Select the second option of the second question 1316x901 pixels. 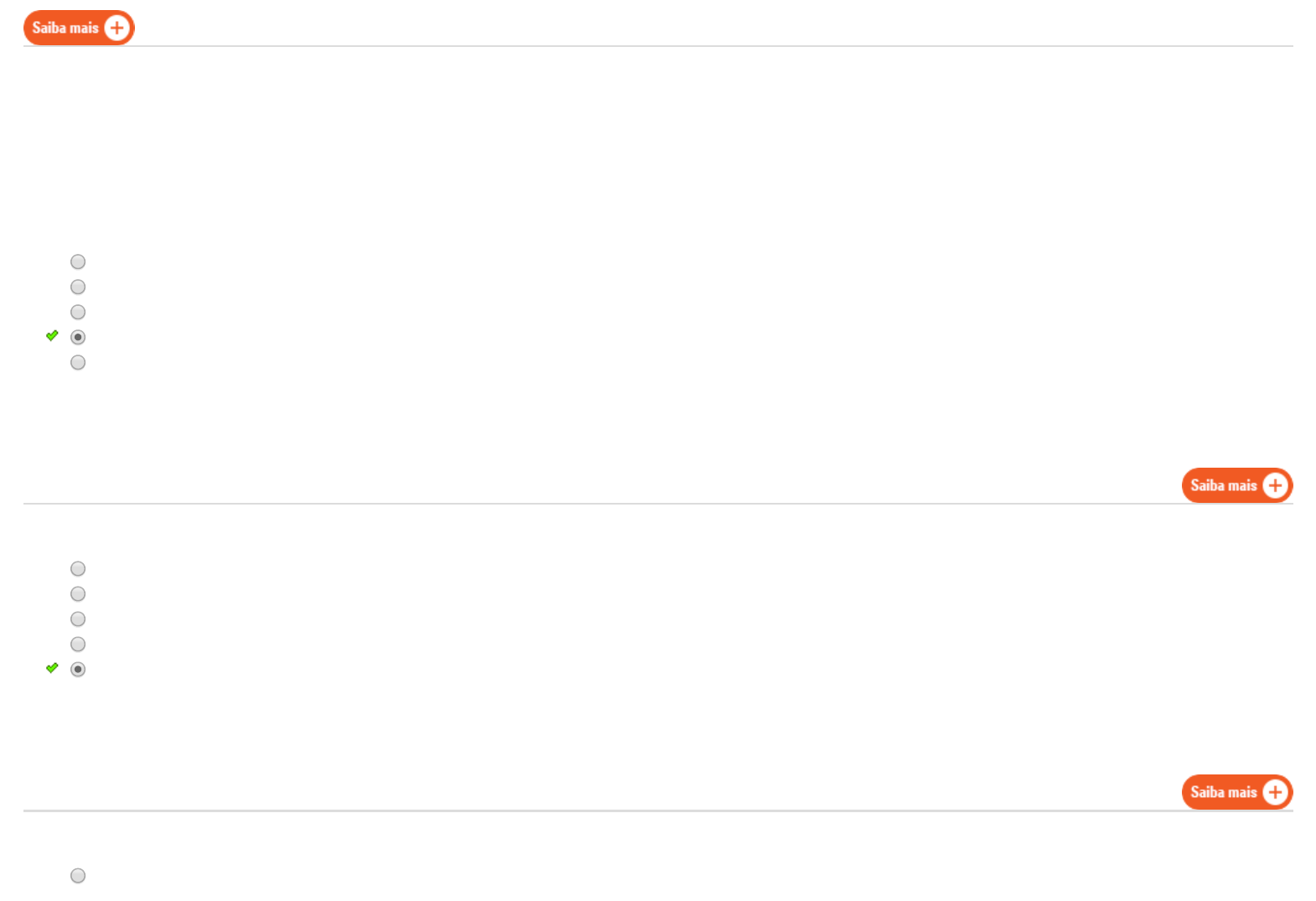tap(78, 594)
